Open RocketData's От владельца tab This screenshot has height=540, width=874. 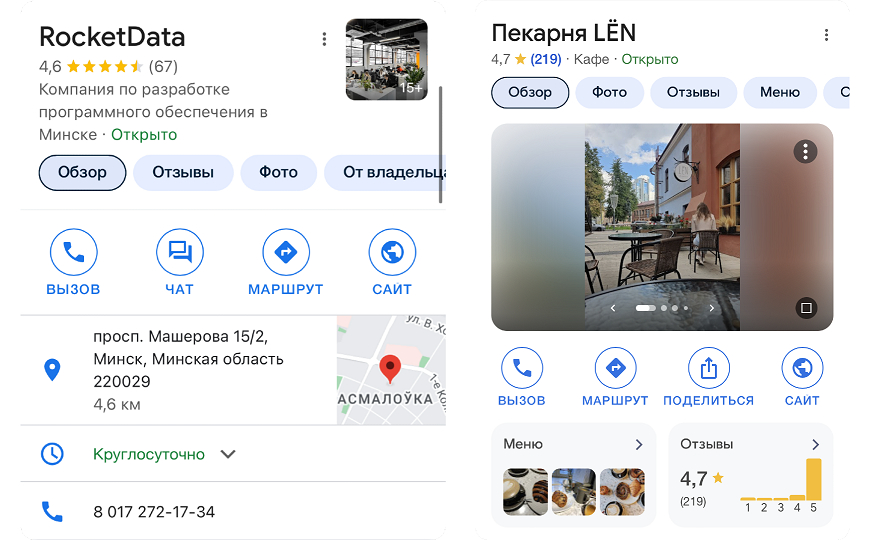[390, 172]
